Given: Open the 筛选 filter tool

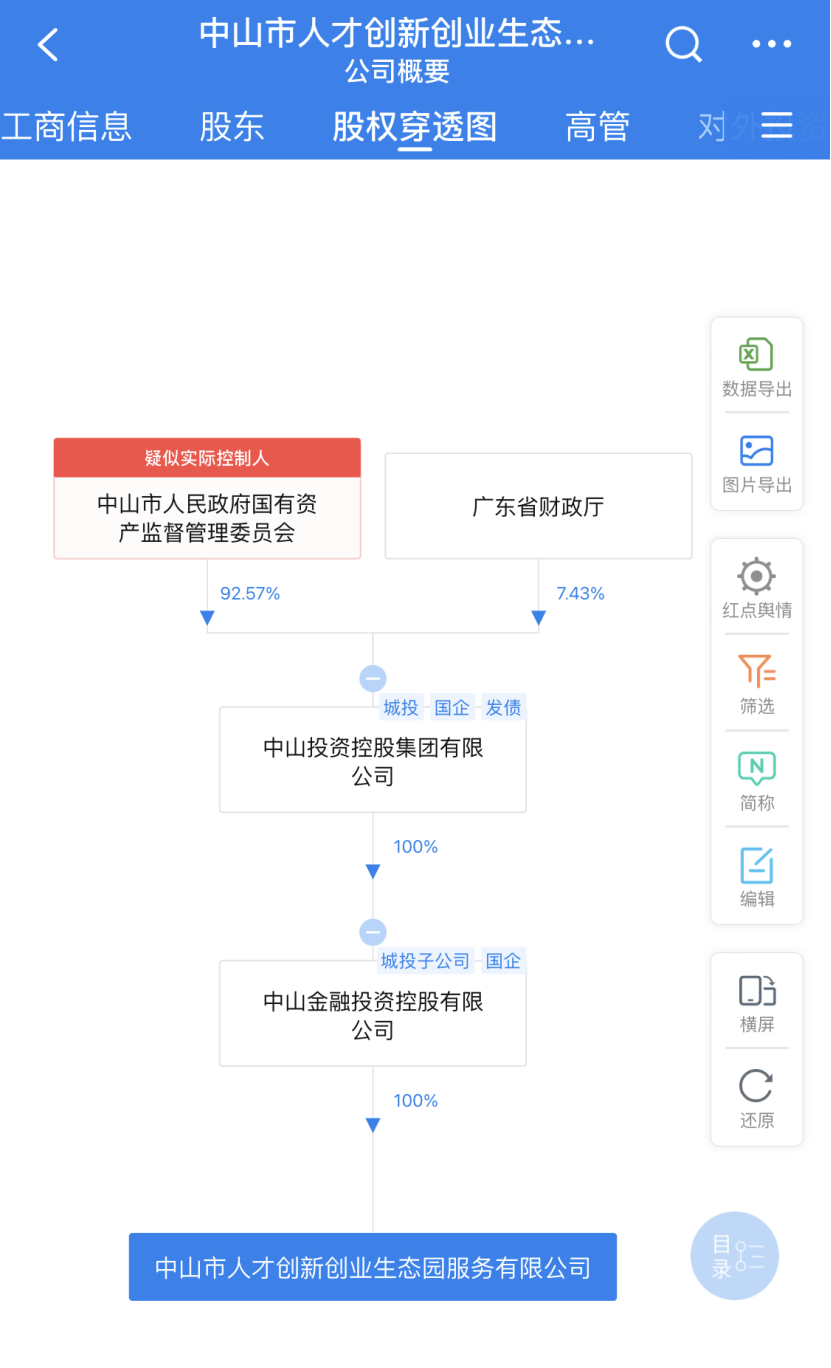Looking at the screenshot, I should click(757, 685).
